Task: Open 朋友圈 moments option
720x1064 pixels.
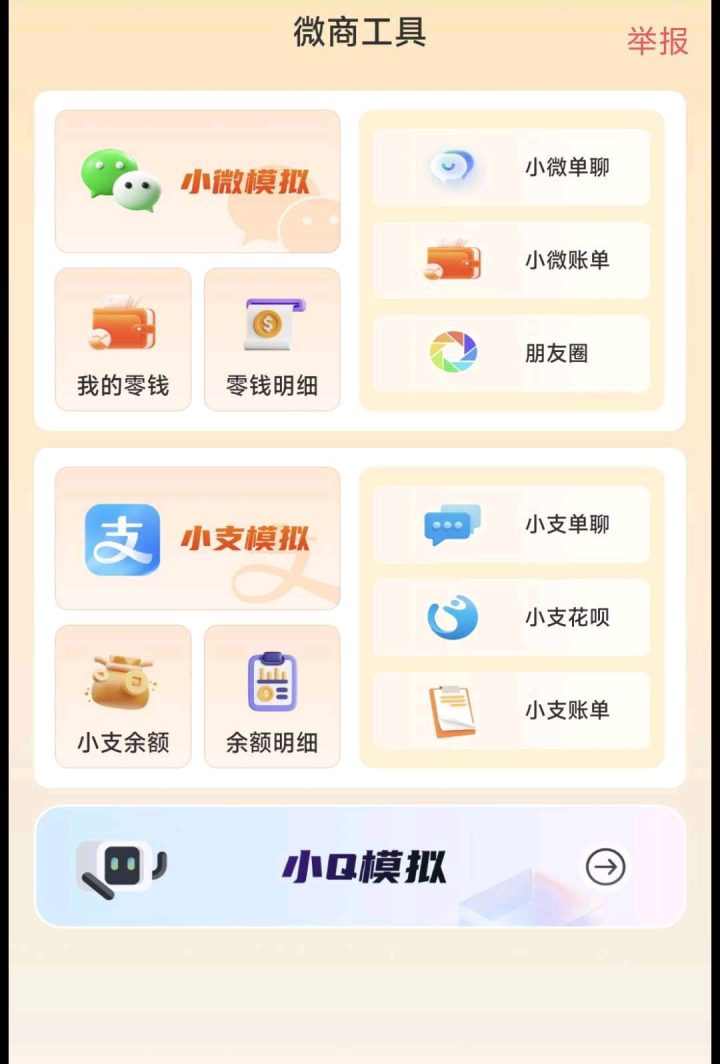Action: click(x=511, y=353)
